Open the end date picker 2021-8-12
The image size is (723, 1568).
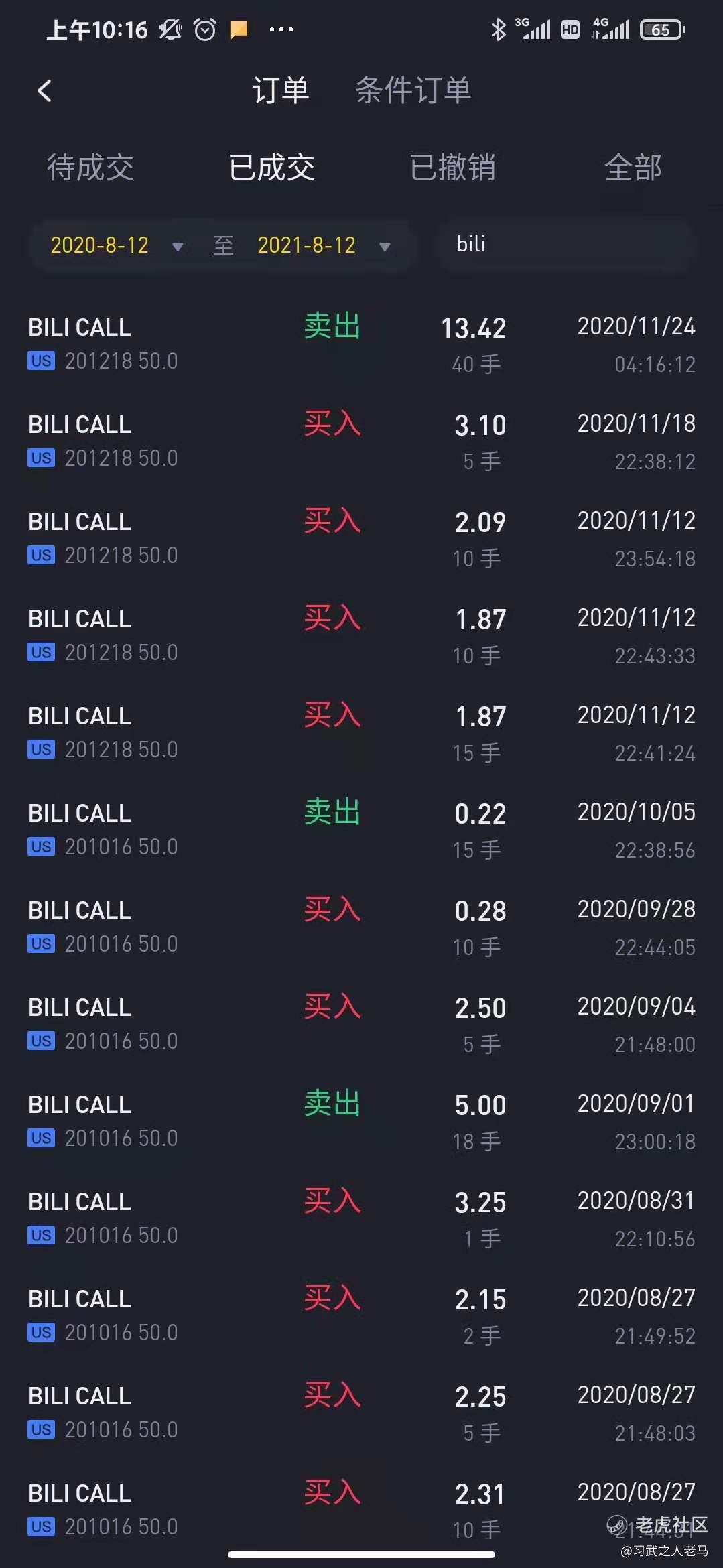[x=324, y=245]
